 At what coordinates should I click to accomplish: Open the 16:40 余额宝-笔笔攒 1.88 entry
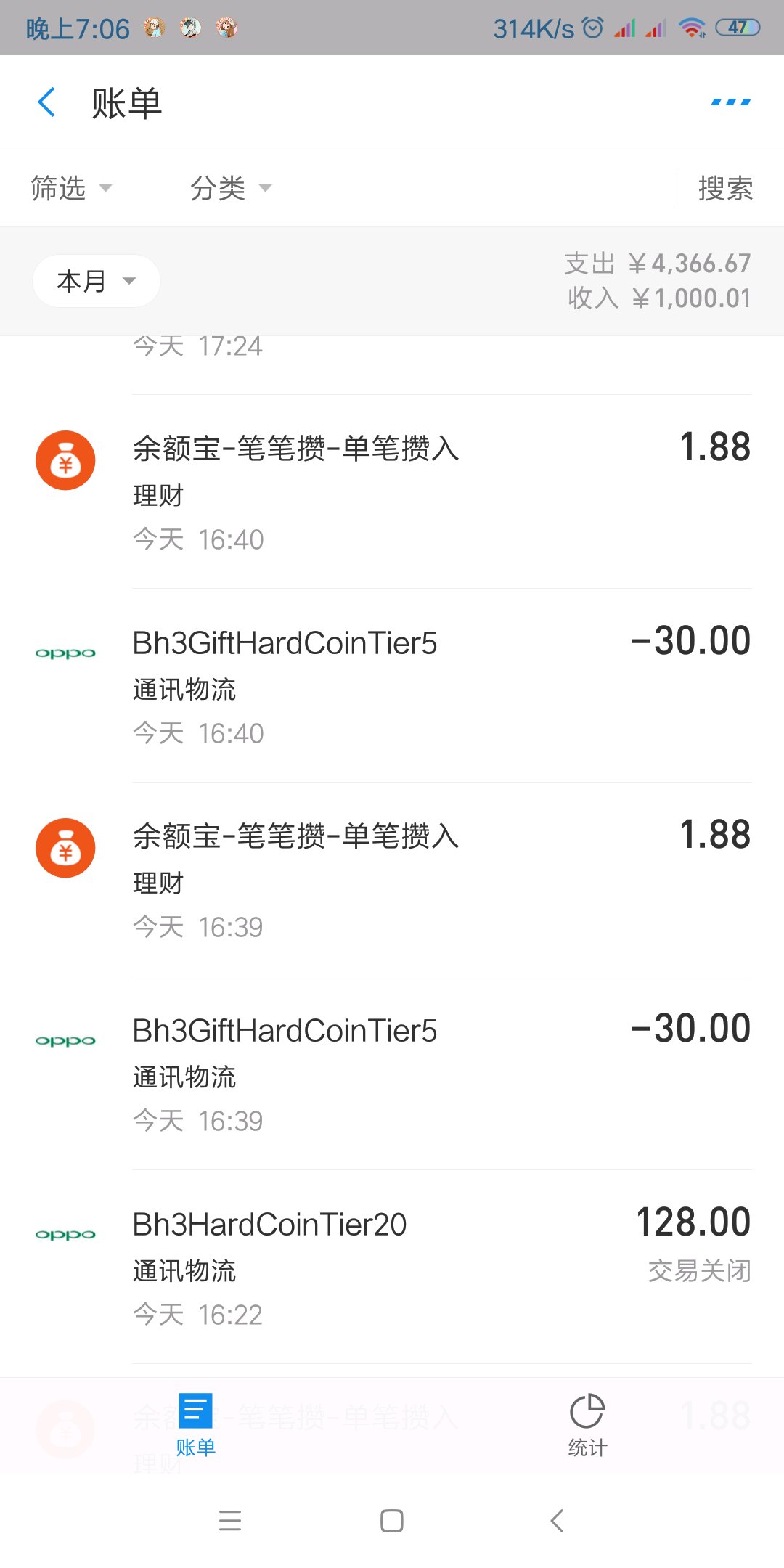(x=392, y=491)
